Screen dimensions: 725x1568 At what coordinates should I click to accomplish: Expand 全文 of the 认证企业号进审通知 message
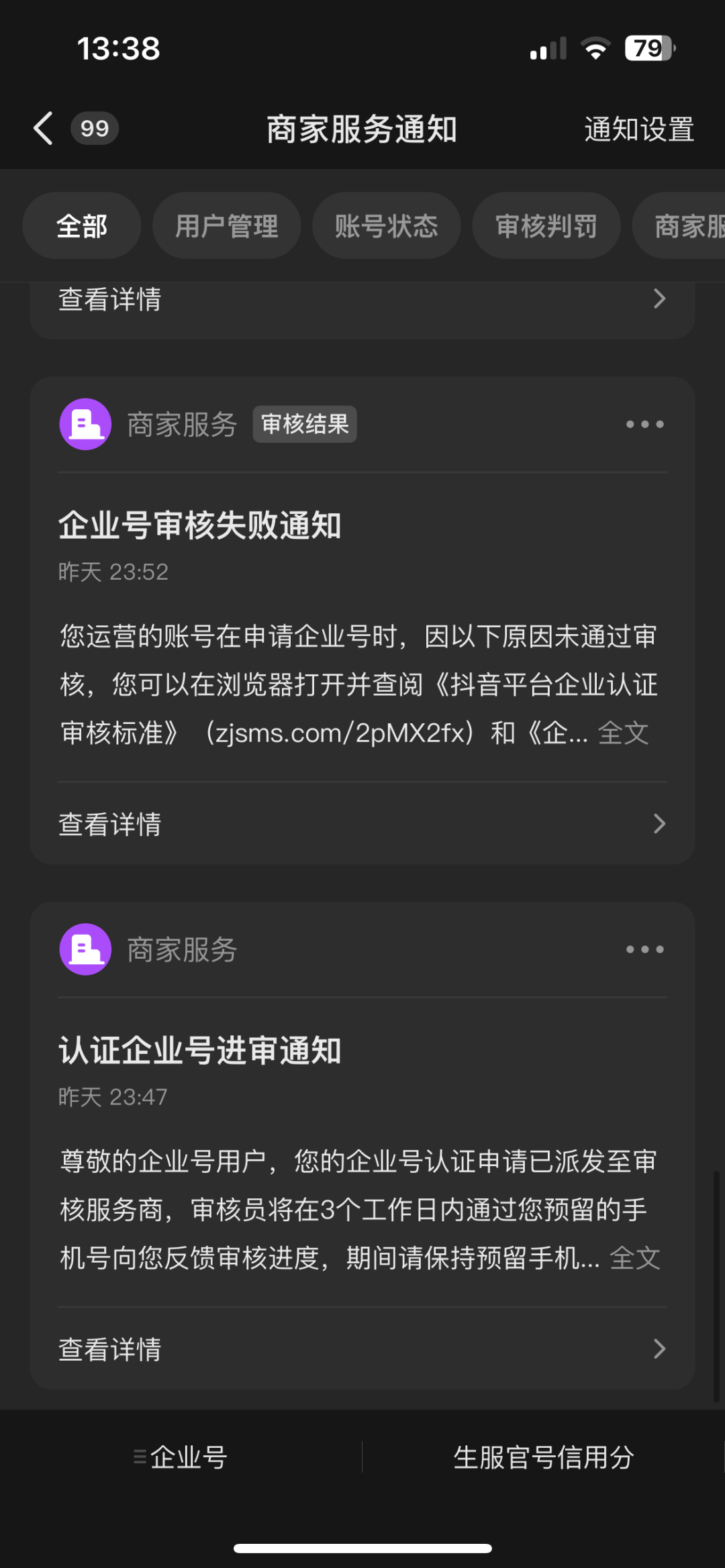635,1258
